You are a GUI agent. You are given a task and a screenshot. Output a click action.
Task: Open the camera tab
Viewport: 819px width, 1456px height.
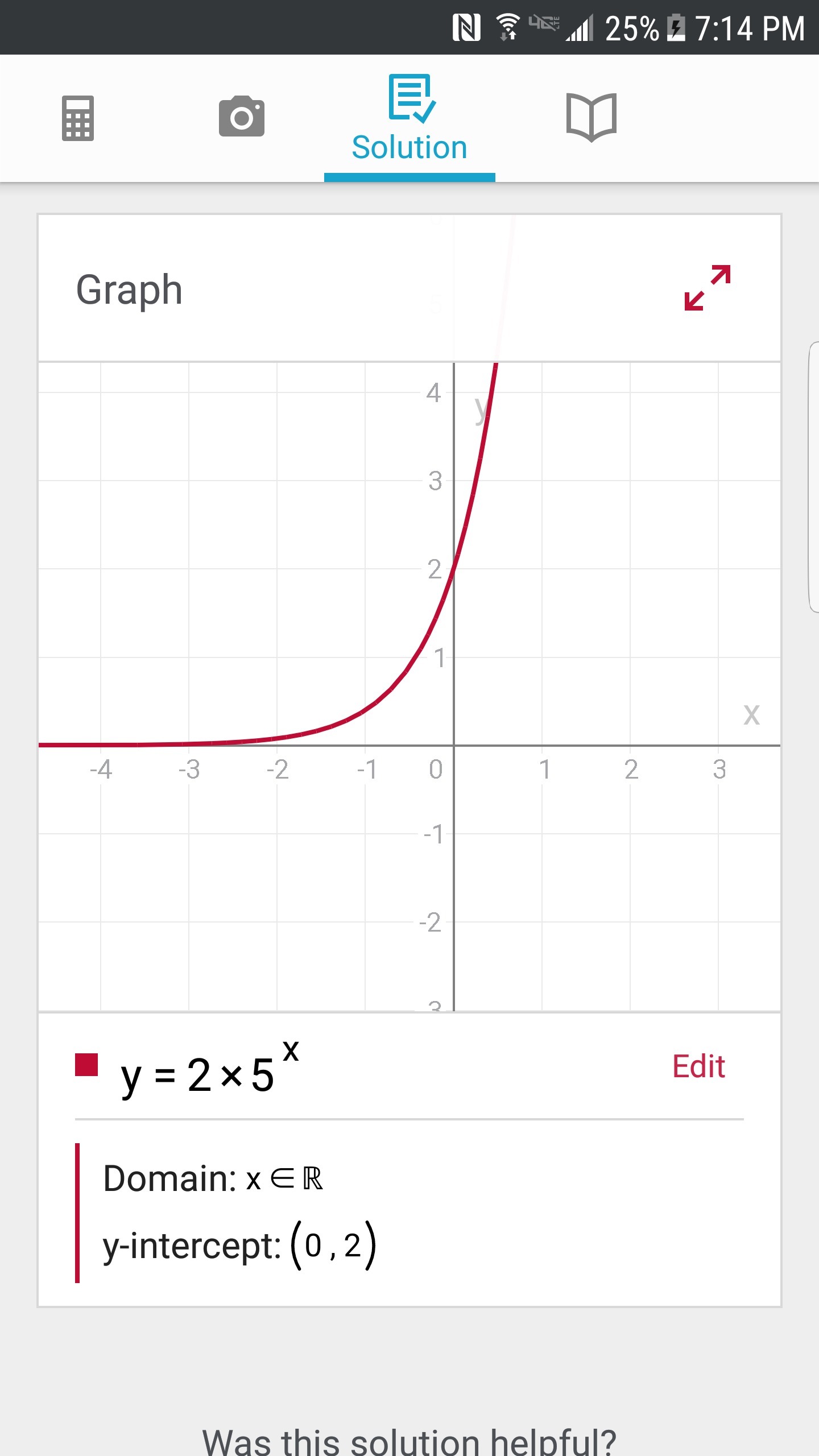242,117
